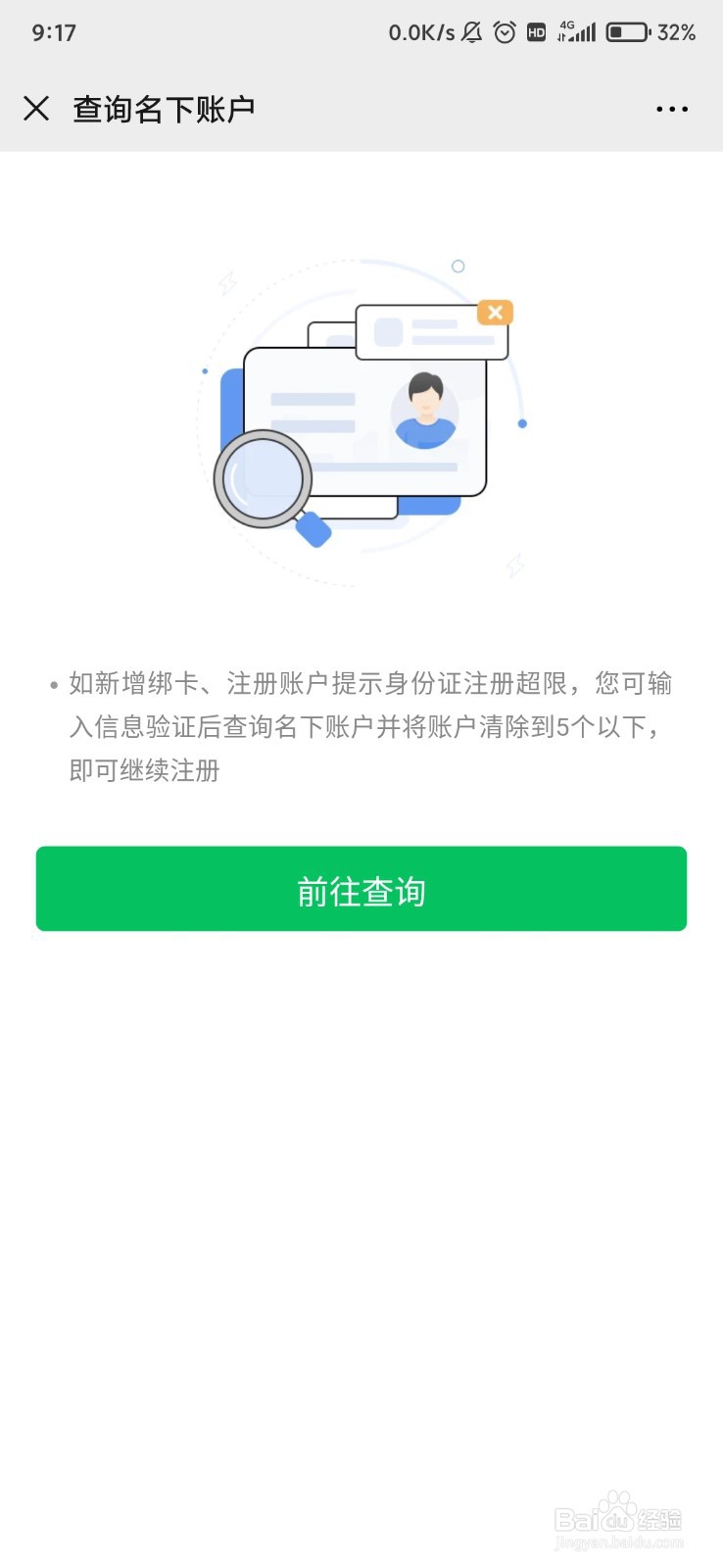Tap the alarm clock status icon

point(505,32)
